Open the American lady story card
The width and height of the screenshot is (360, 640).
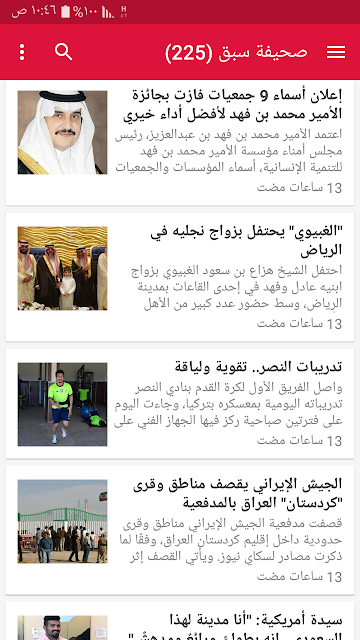180,621
